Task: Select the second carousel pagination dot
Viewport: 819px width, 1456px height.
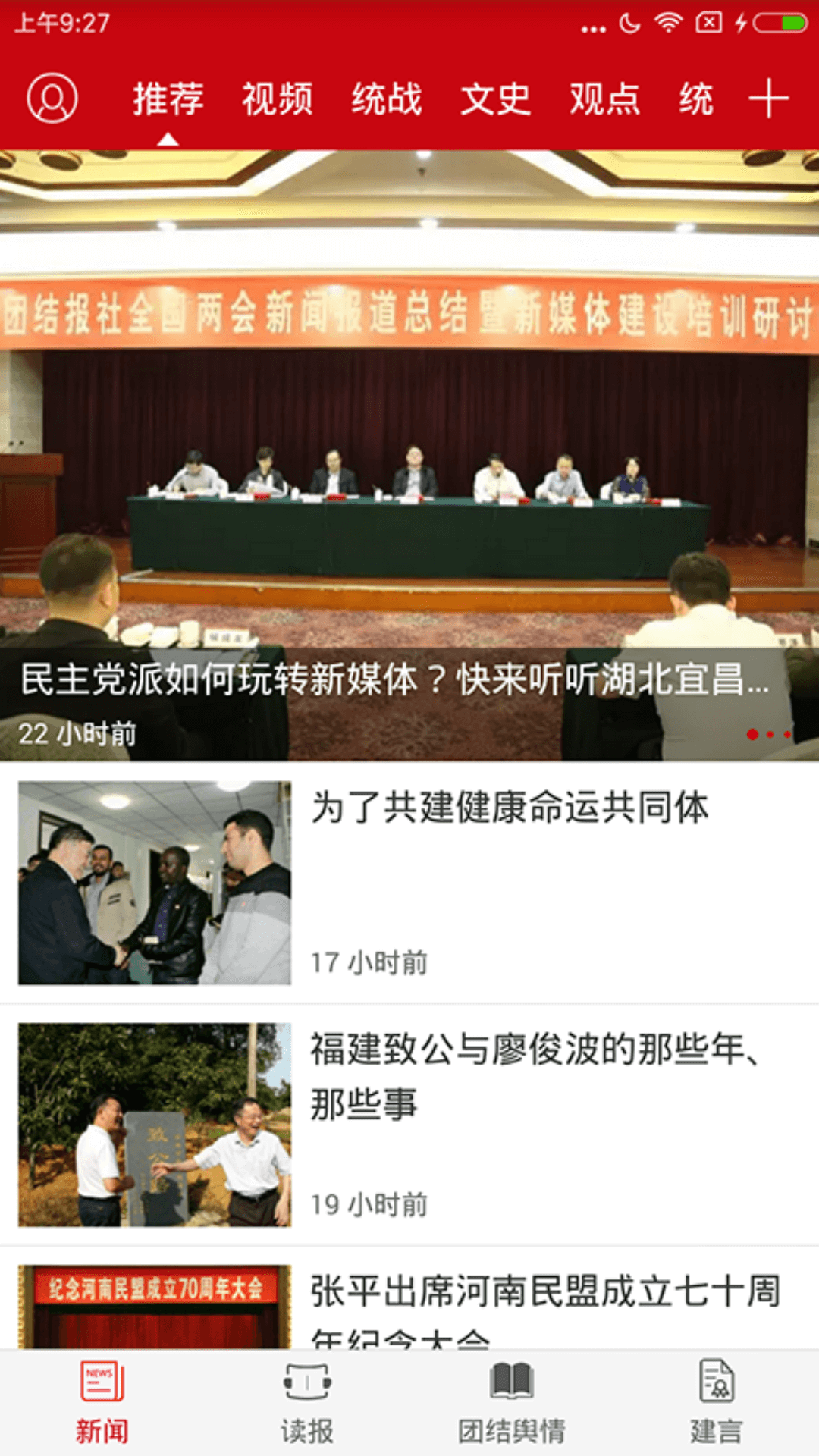Action: (x=768, y=733)
